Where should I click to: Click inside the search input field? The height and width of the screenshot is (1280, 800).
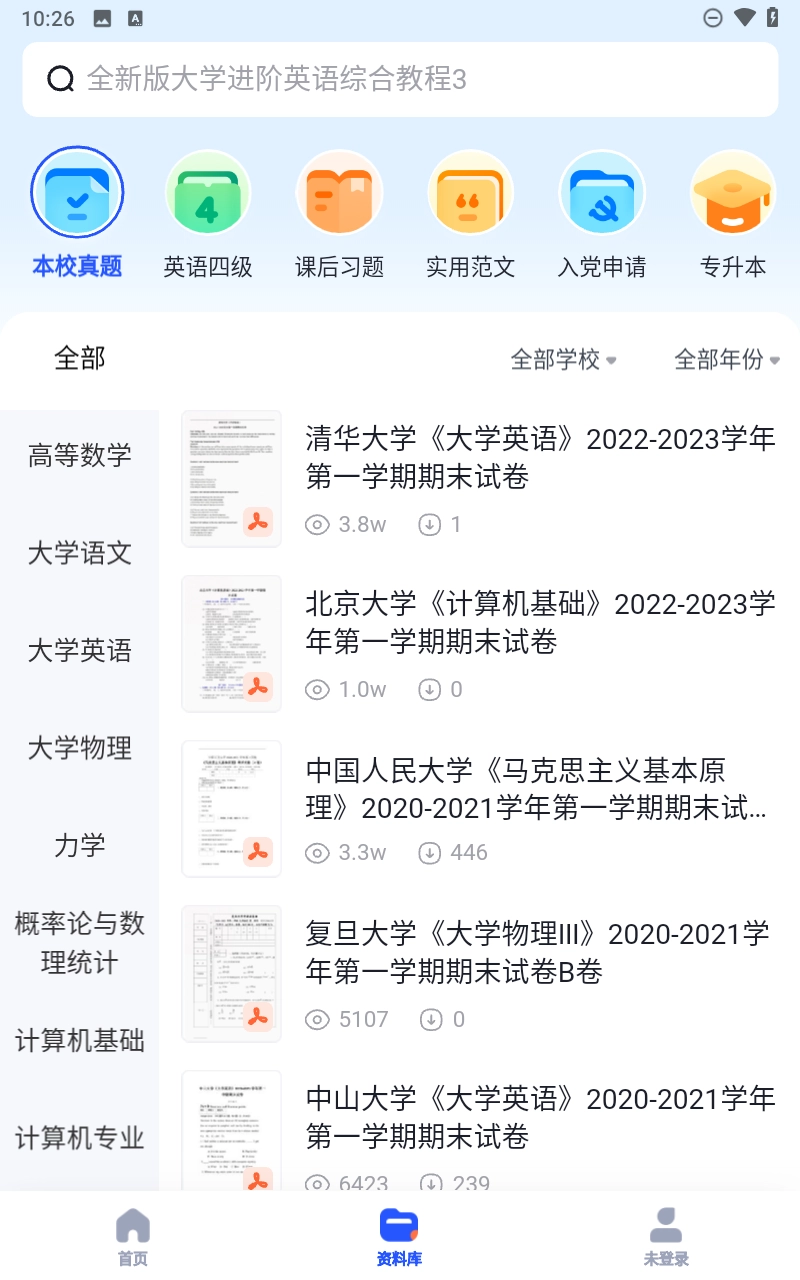pos(400,77)
